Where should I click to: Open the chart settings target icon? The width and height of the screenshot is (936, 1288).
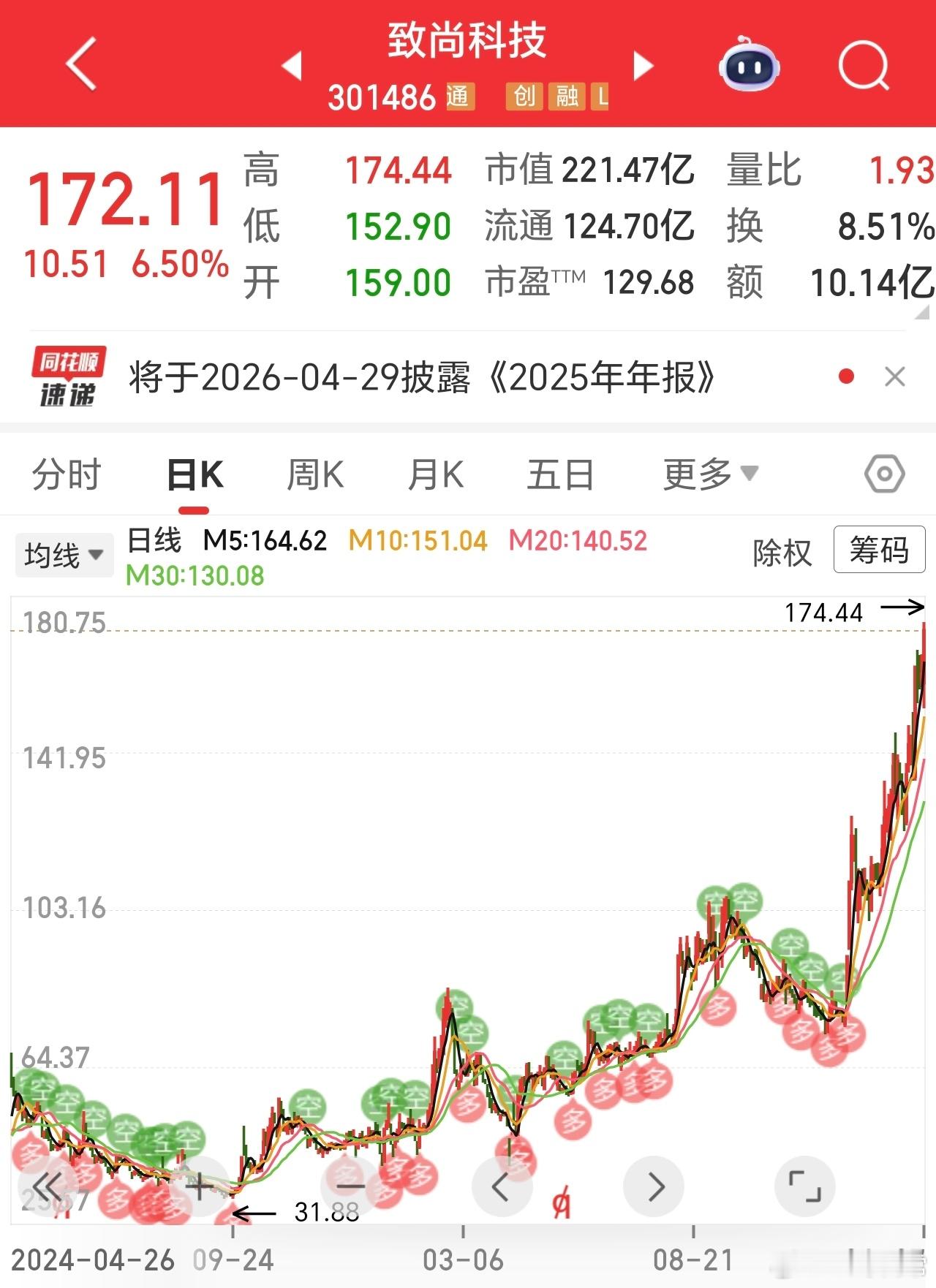tap(884, 474)
